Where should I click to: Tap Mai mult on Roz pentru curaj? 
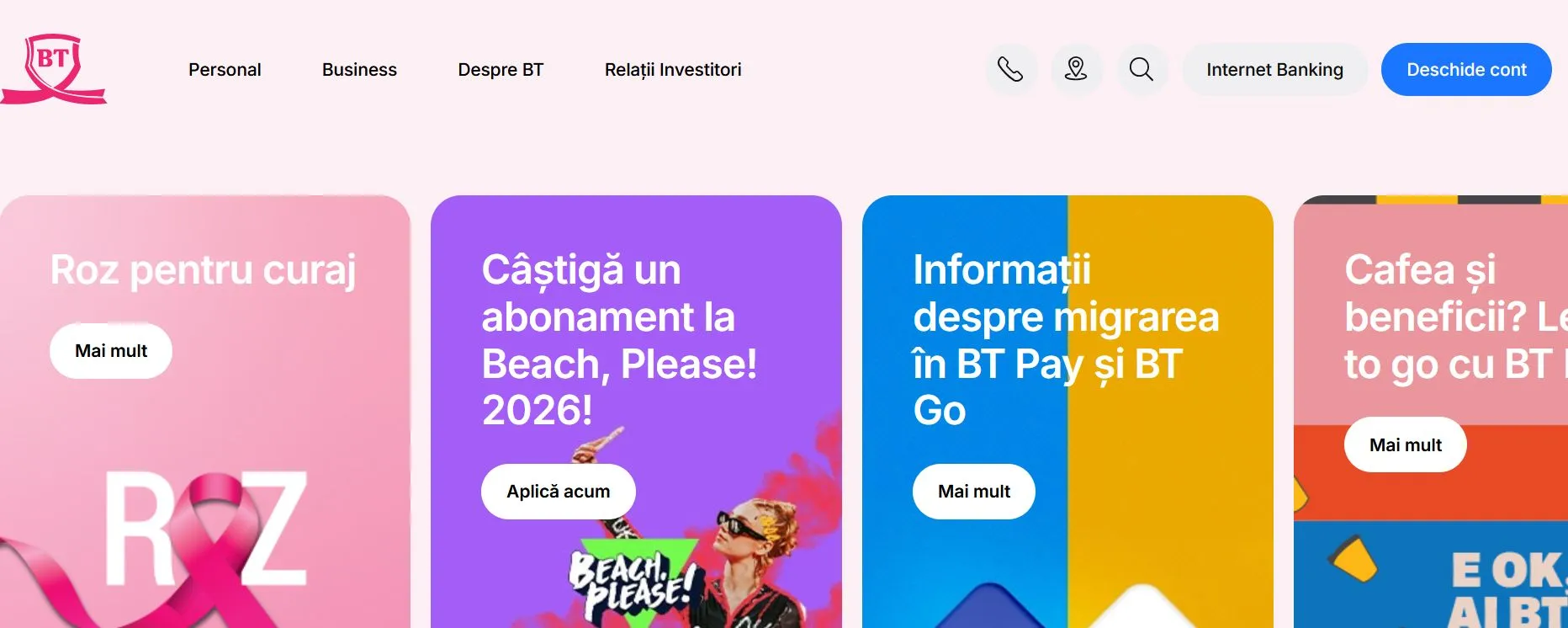pyautogui.click(x=111, y=351)
